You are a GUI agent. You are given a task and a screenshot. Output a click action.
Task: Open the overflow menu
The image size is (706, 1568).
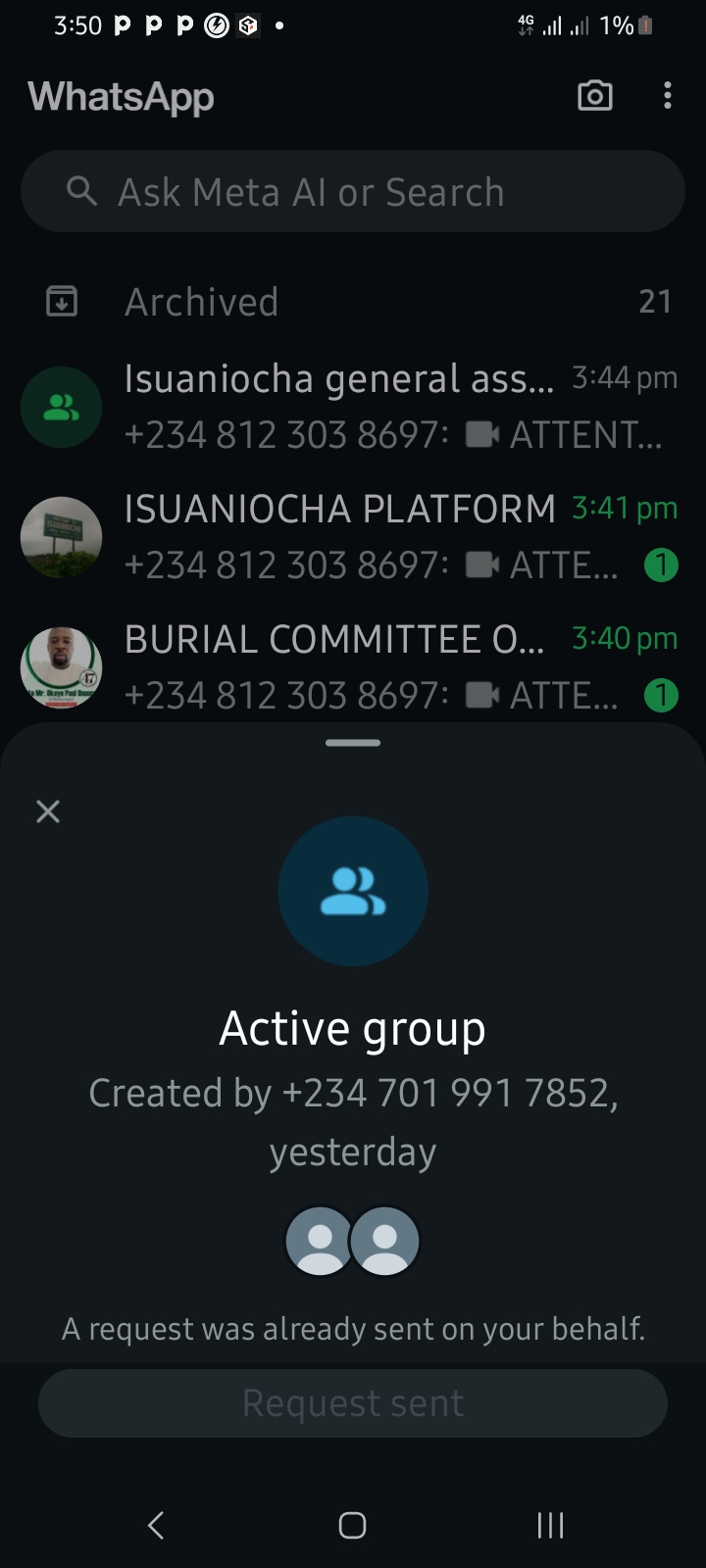point(668,96)
